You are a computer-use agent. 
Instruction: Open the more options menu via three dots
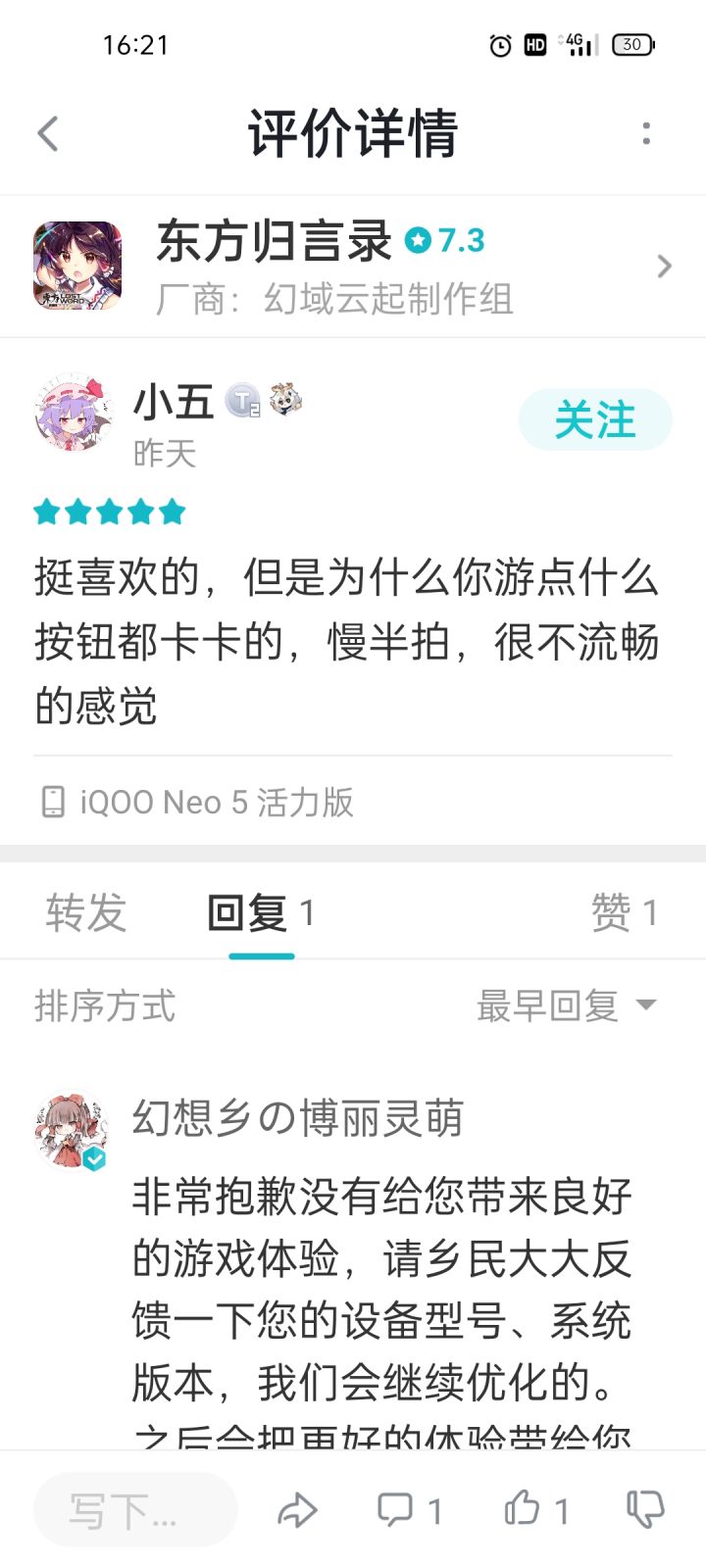(646, 132)
